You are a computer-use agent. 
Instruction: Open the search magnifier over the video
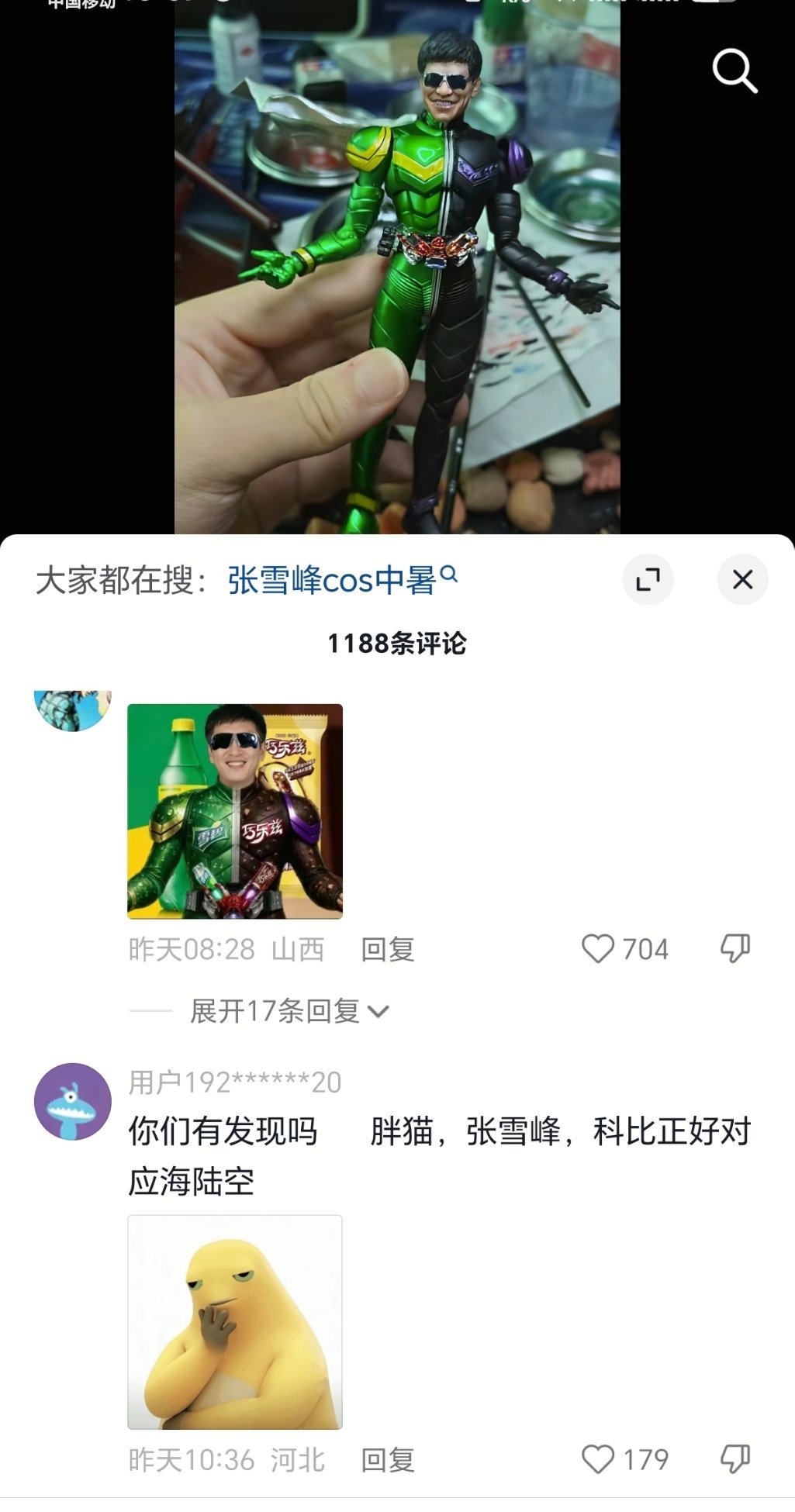(x=735, y=71)
